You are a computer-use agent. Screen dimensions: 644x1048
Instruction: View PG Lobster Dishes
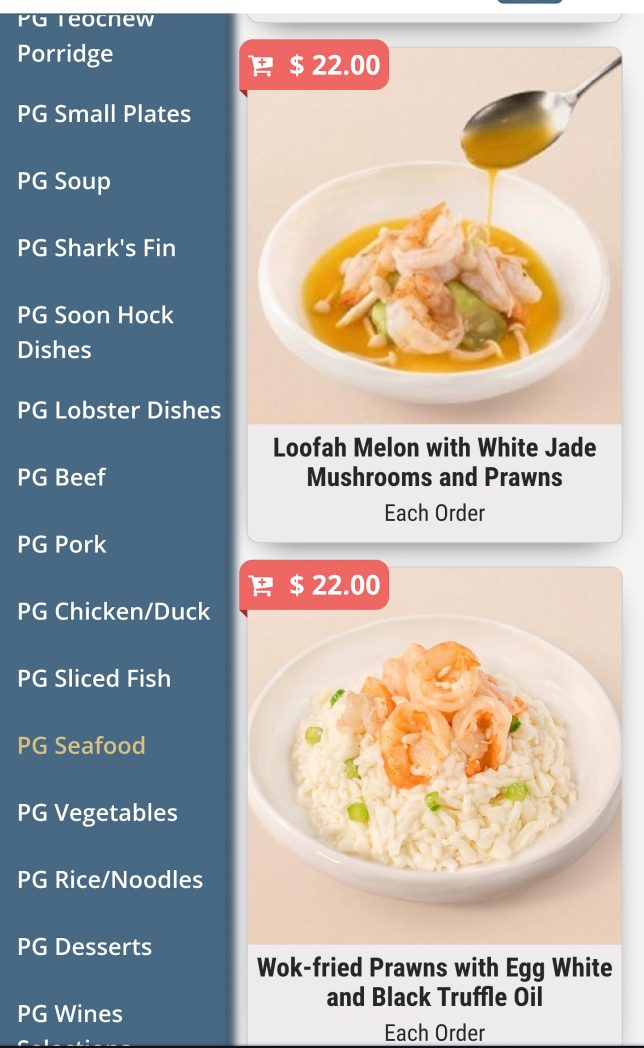(119, 410)
